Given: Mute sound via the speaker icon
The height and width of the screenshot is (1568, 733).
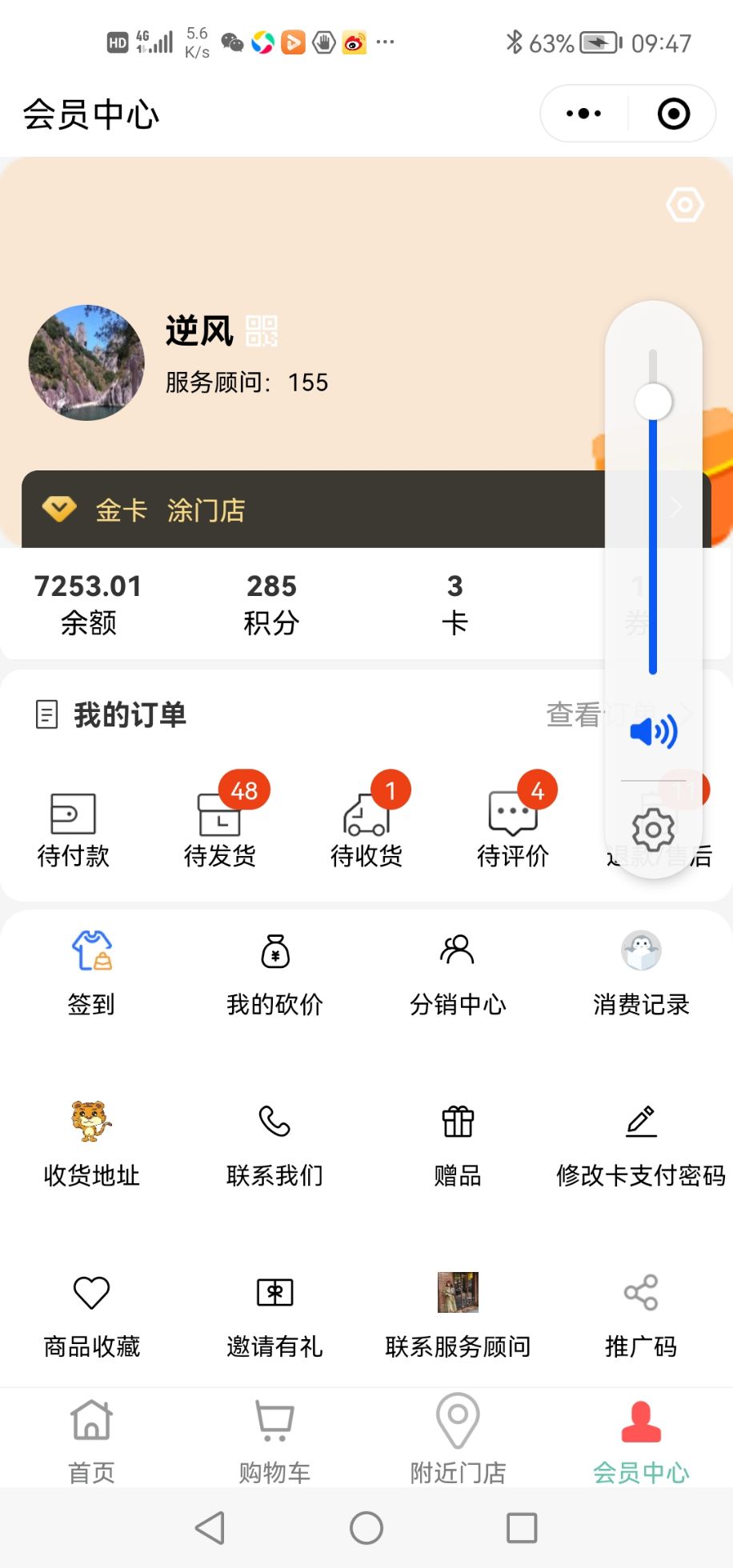Looking at the screenshot, I should tap(654, 731).
